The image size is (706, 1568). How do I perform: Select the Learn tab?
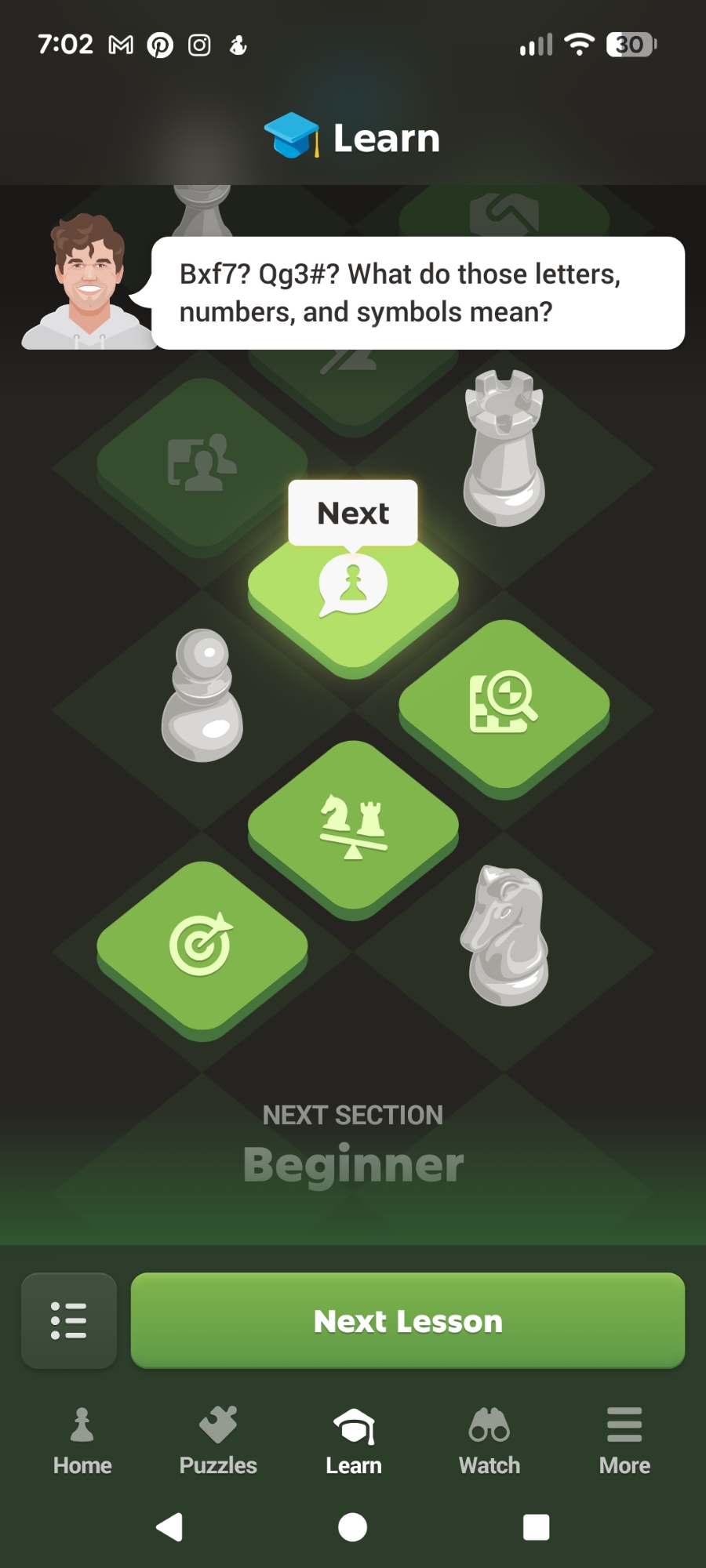click(354, 1441)
